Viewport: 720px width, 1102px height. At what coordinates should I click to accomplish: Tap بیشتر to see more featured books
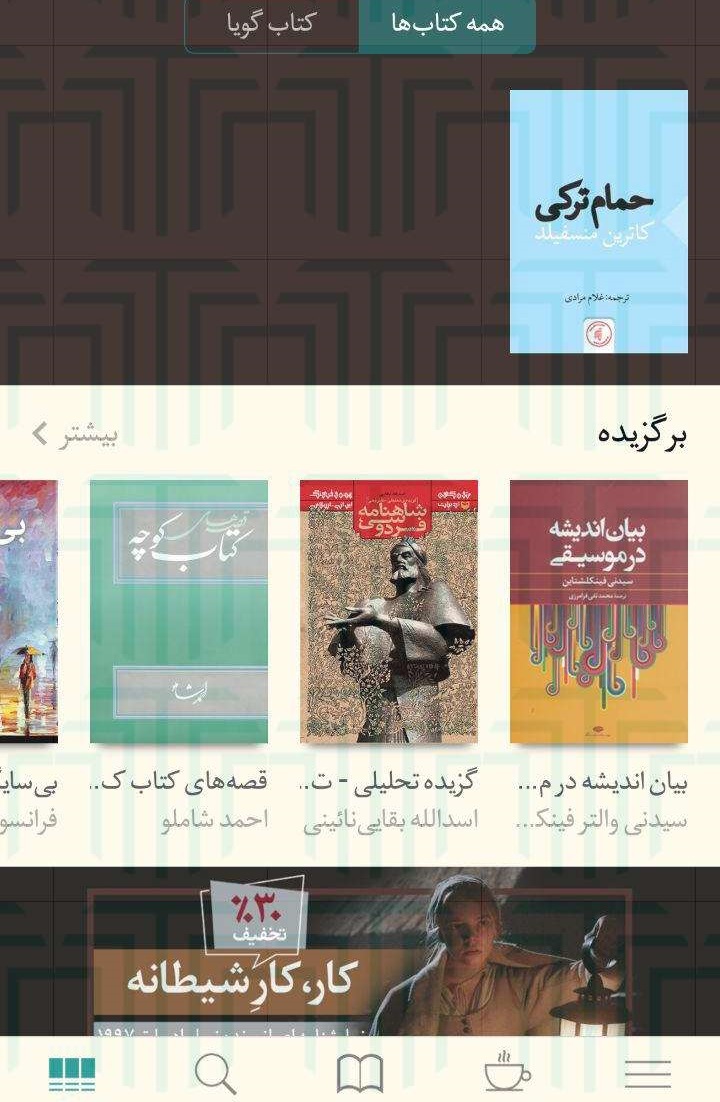point(76,435)
